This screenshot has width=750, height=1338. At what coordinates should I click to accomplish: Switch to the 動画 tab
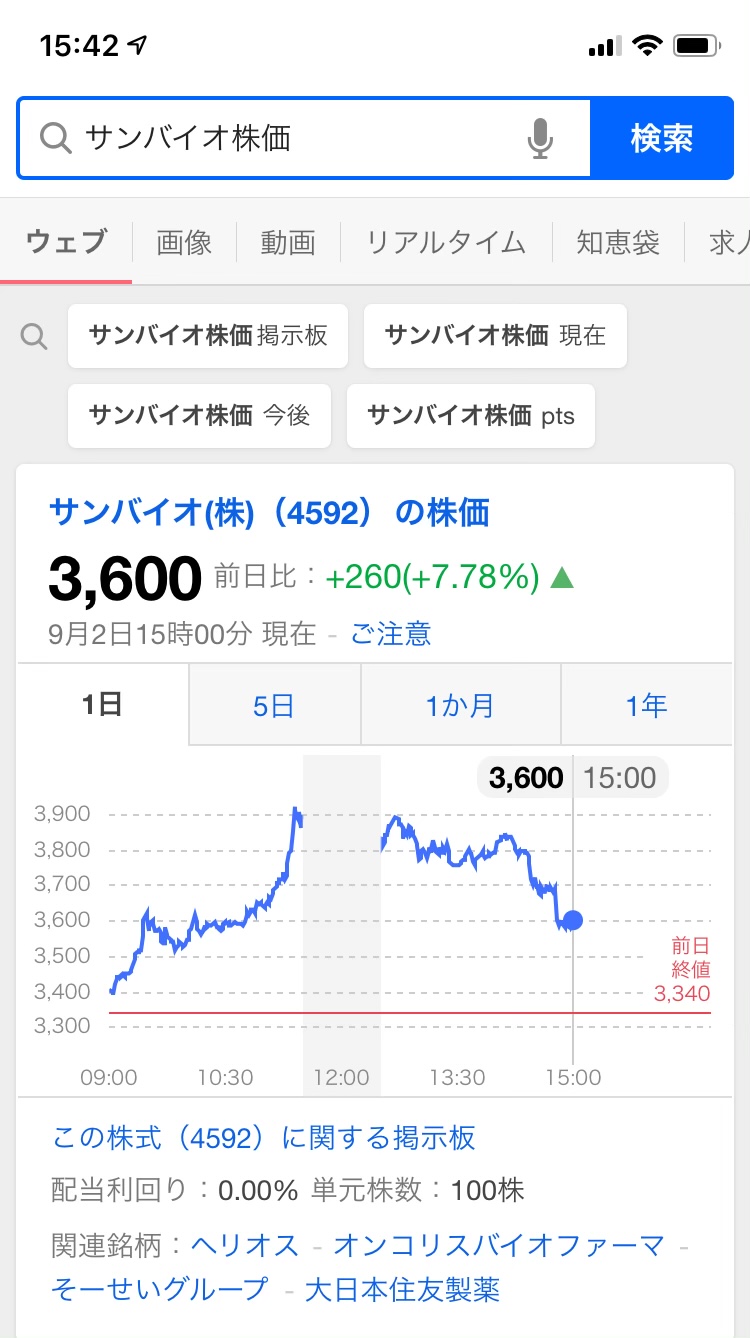click(x=288, y=242)
